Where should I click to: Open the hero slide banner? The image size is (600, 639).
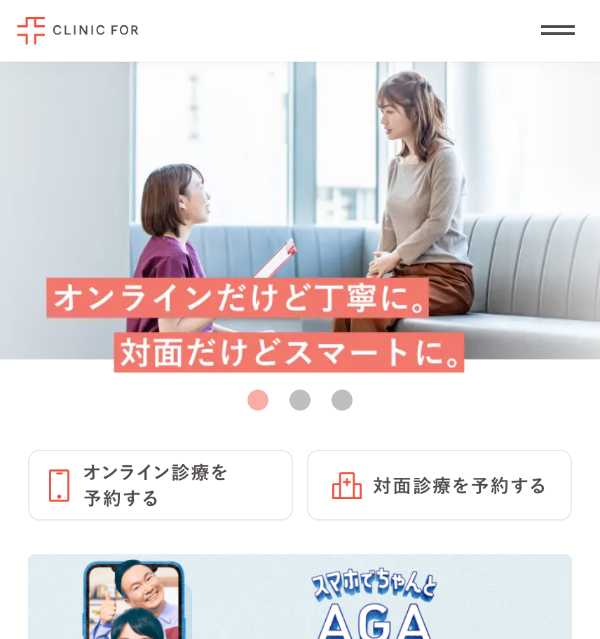click(x=300, y=210)
